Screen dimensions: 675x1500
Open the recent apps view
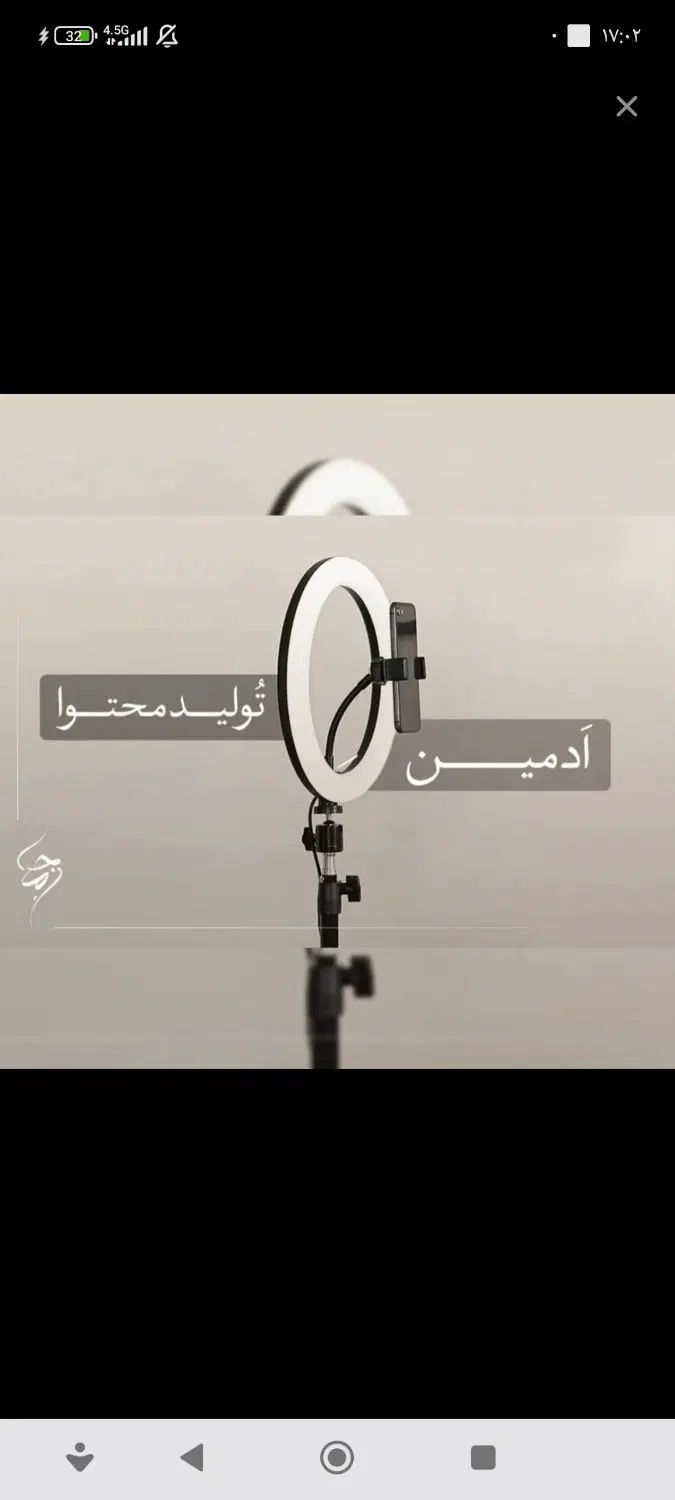483,1458
